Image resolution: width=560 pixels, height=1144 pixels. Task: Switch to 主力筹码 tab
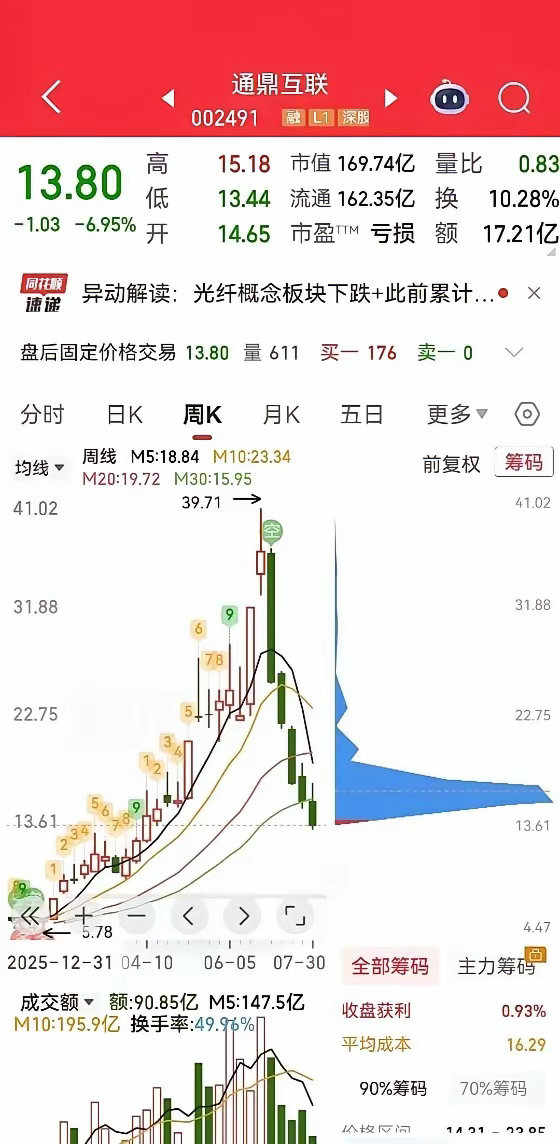click(x=497, y=967)
